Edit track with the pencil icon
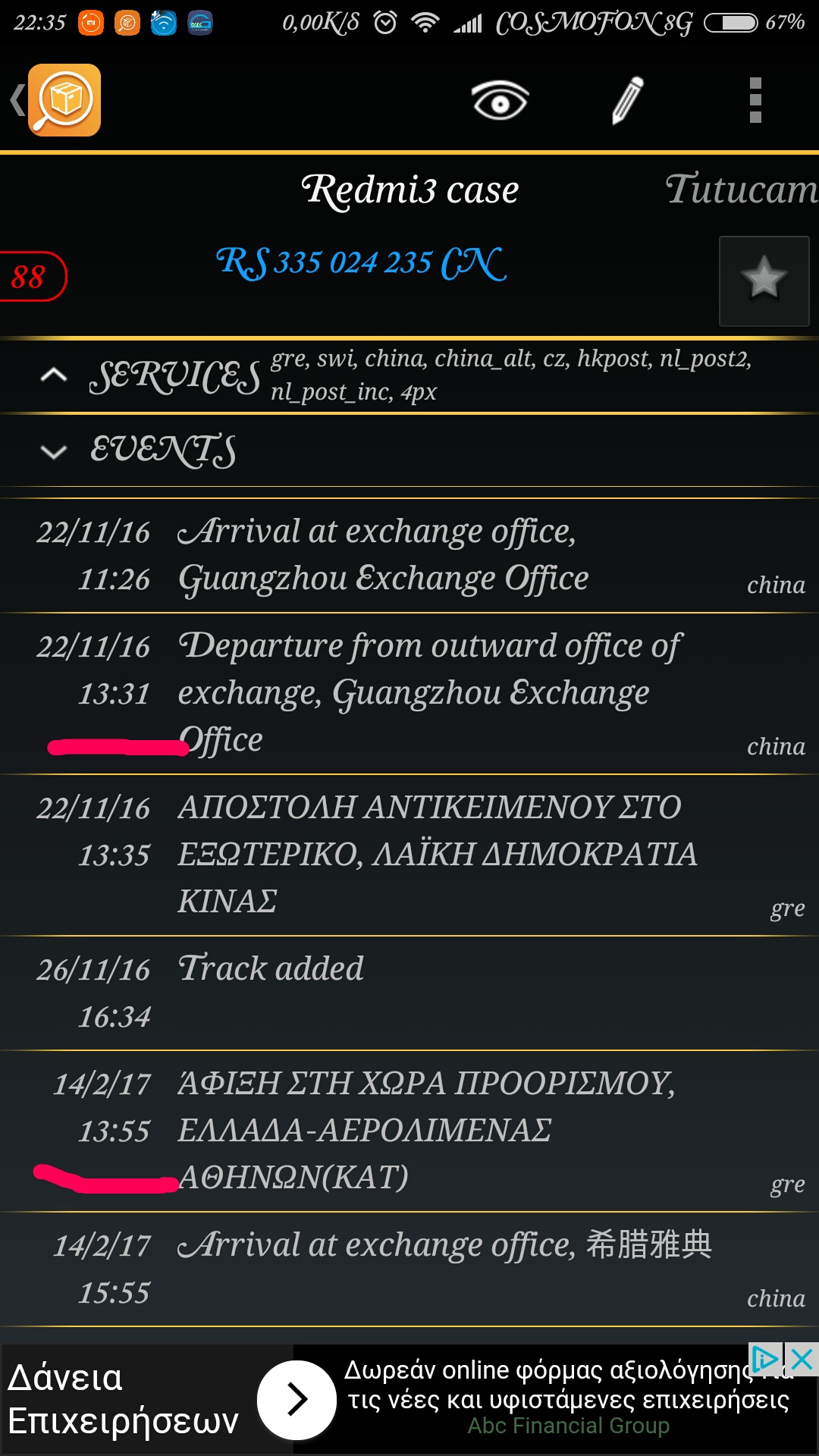Screen dimensions: 819x1456 tap(628, 100)
